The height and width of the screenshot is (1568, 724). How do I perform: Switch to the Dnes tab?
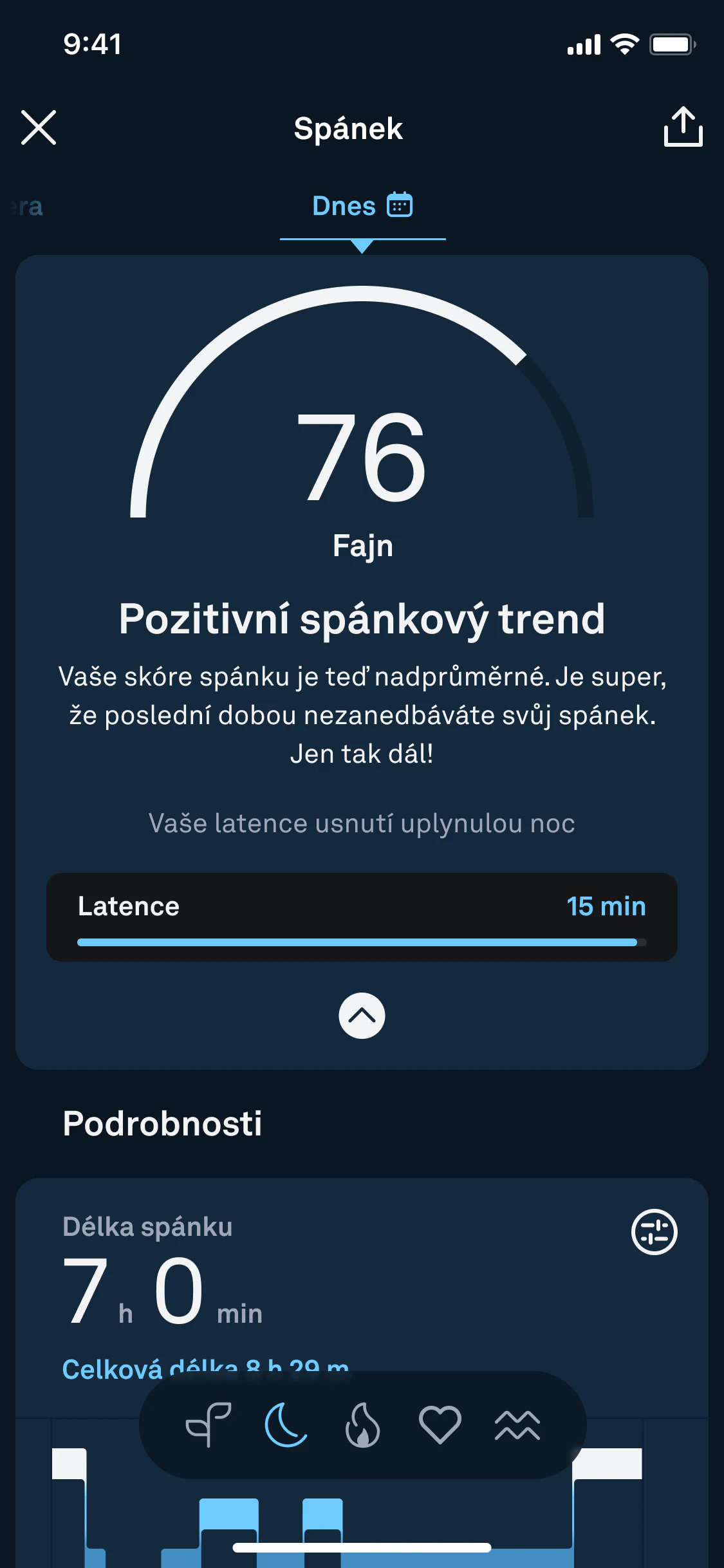pos(344,205)
